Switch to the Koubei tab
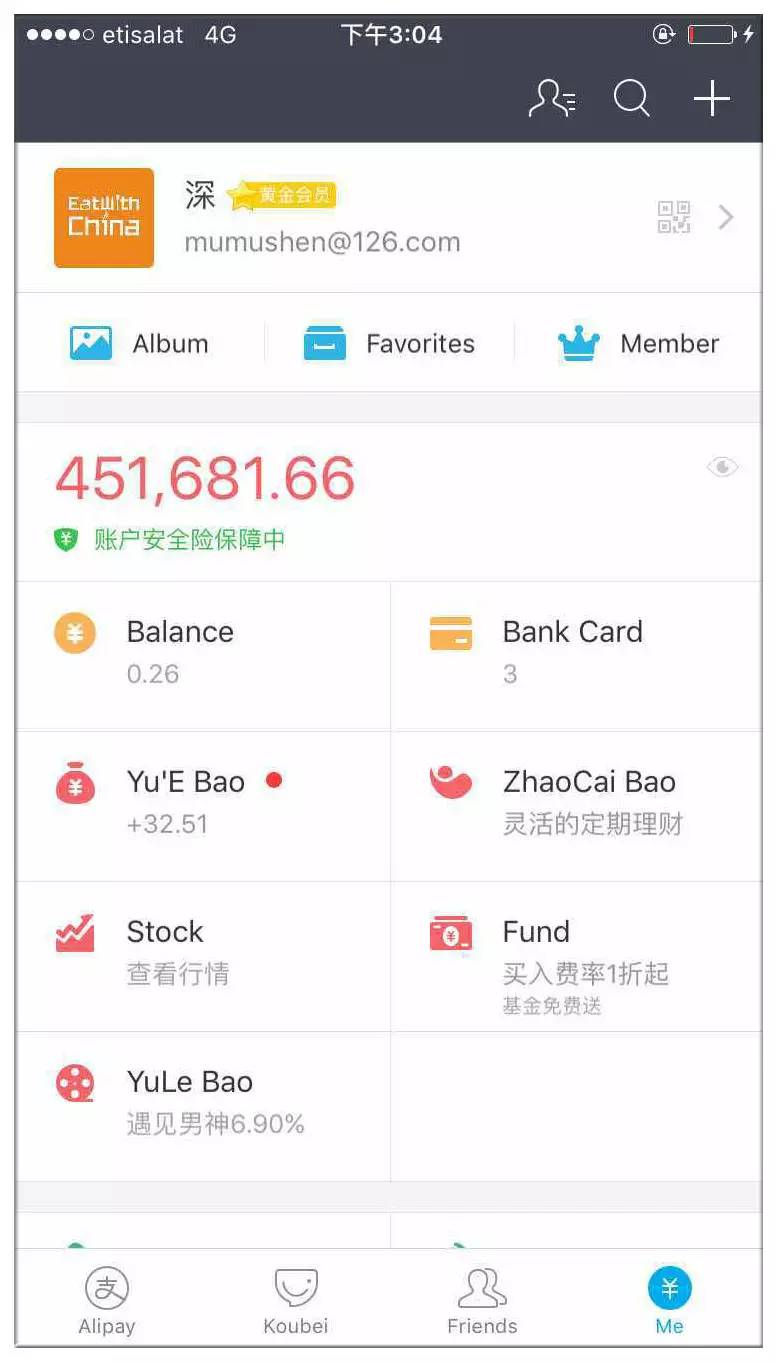Screen dimensions: 777x1362 [x=296, y=1301]
